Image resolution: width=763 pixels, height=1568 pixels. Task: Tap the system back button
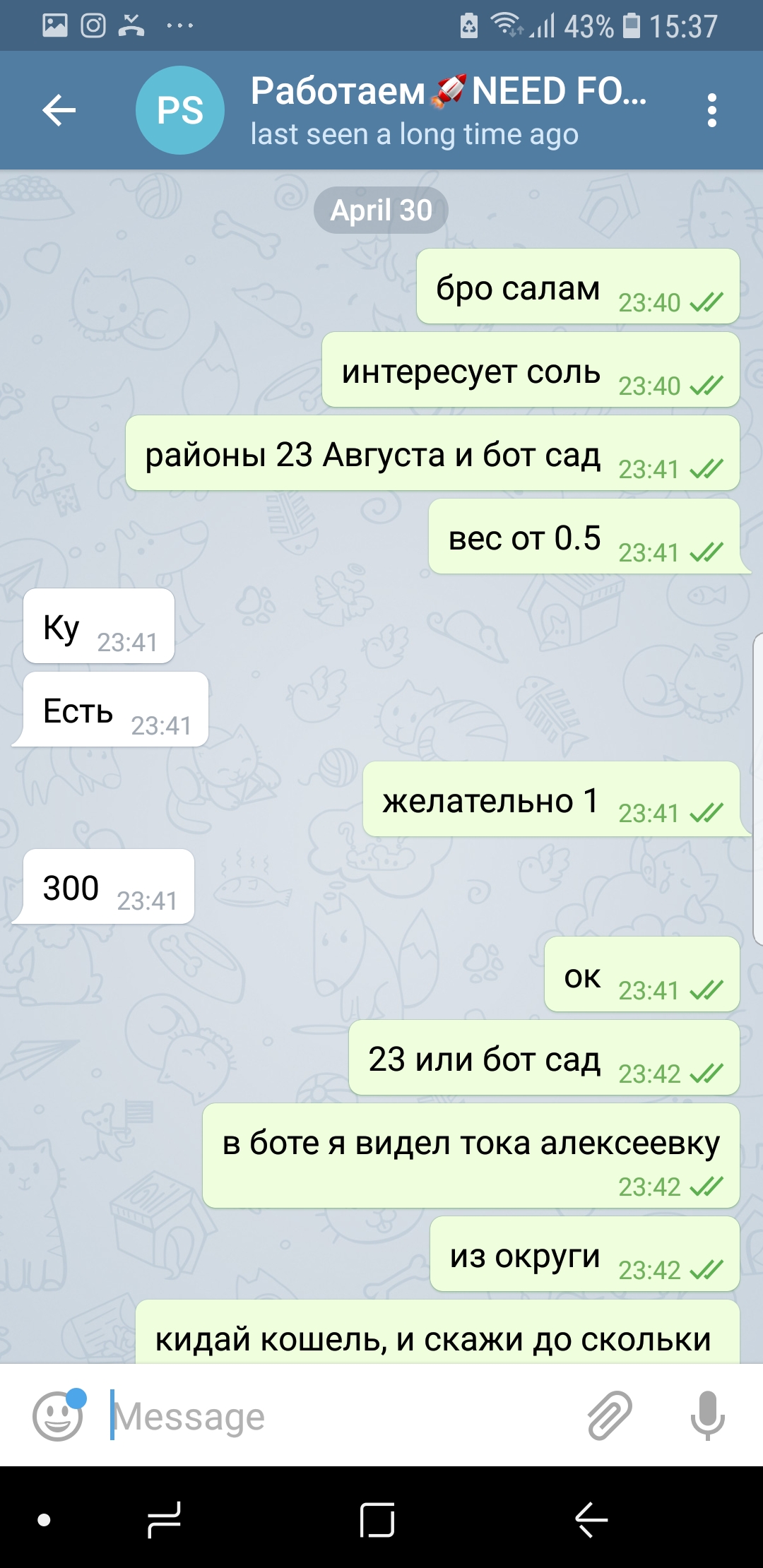(x=591, y=1519)
